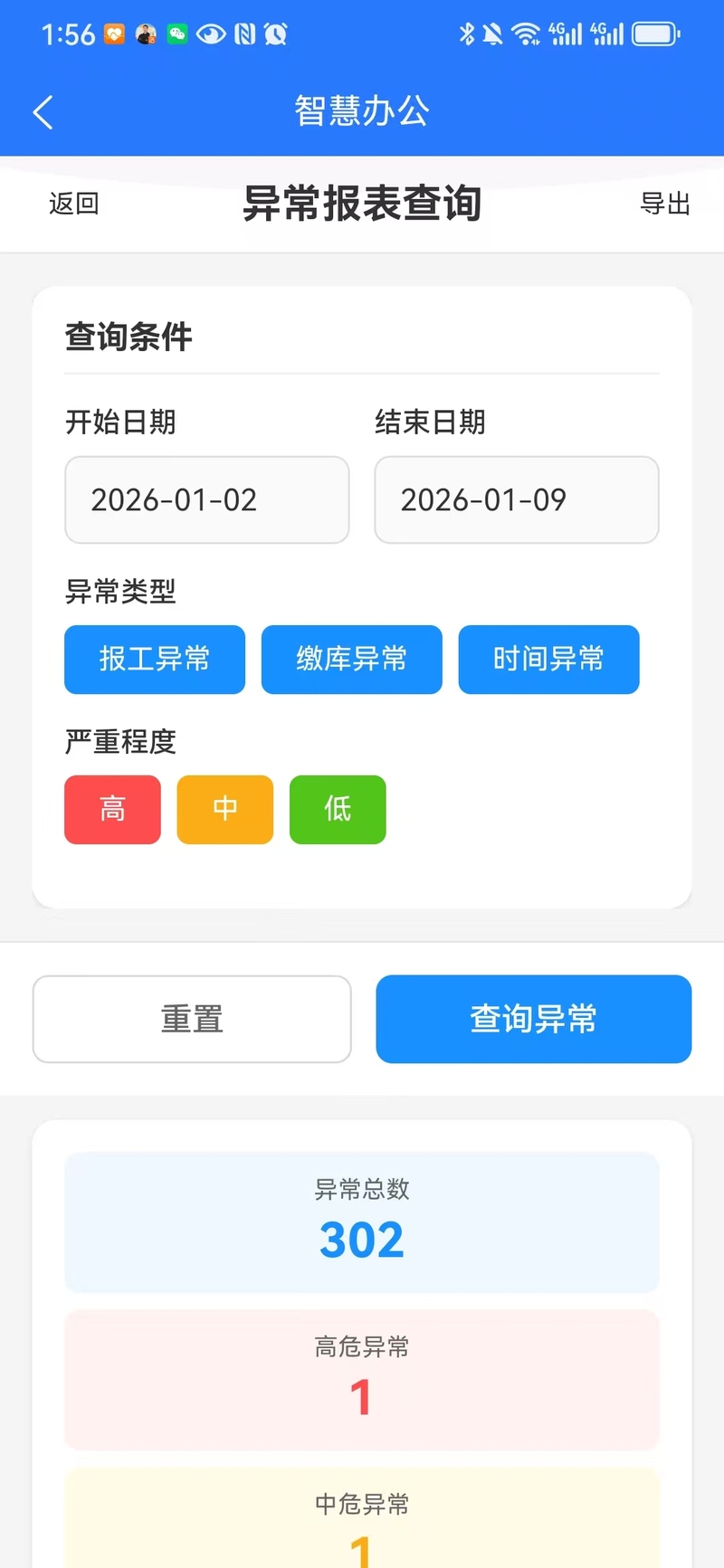The height and width of the screenshot is (1568, 724).
Task: Tap the 返回 button
Action: [x=74, y=204]
